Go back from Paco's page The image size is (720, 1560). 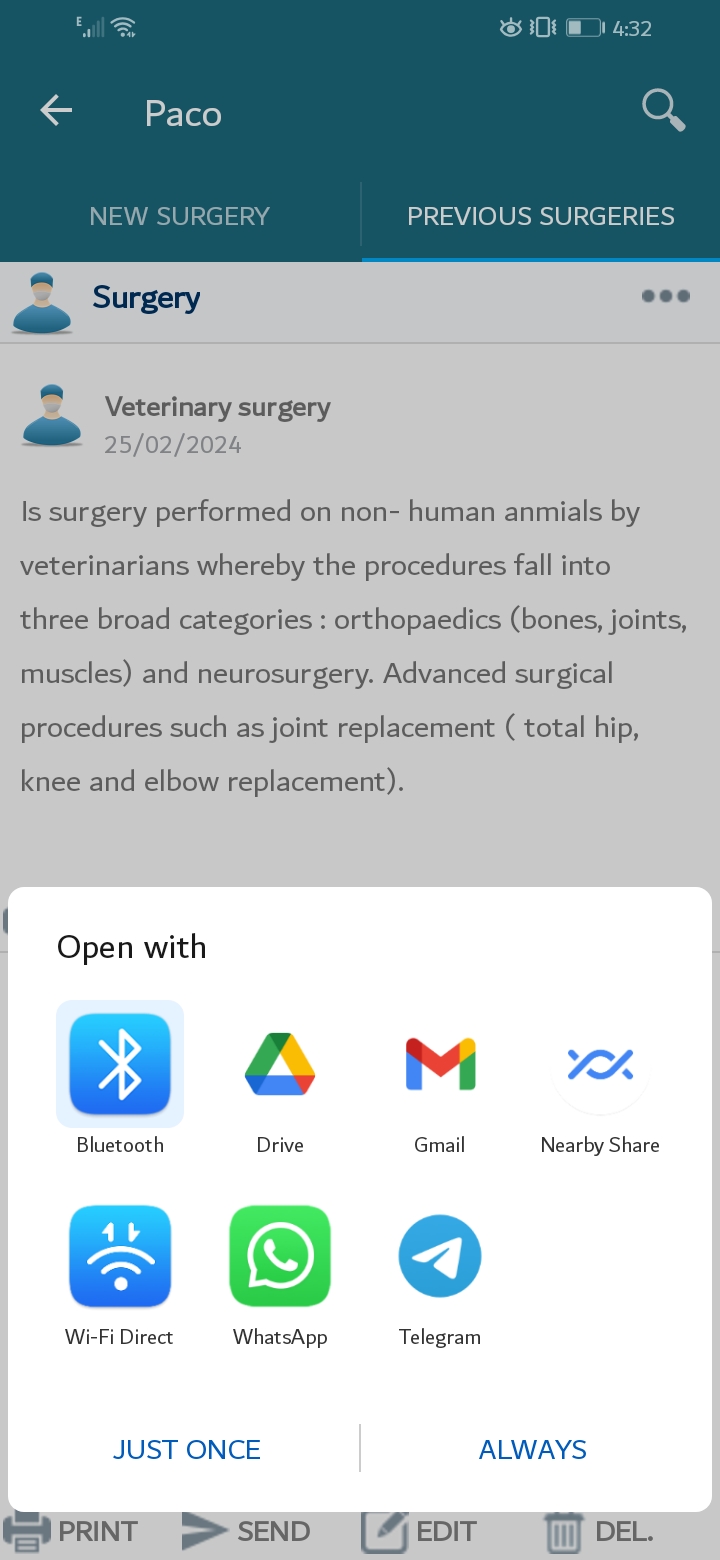tap(57, 111)
